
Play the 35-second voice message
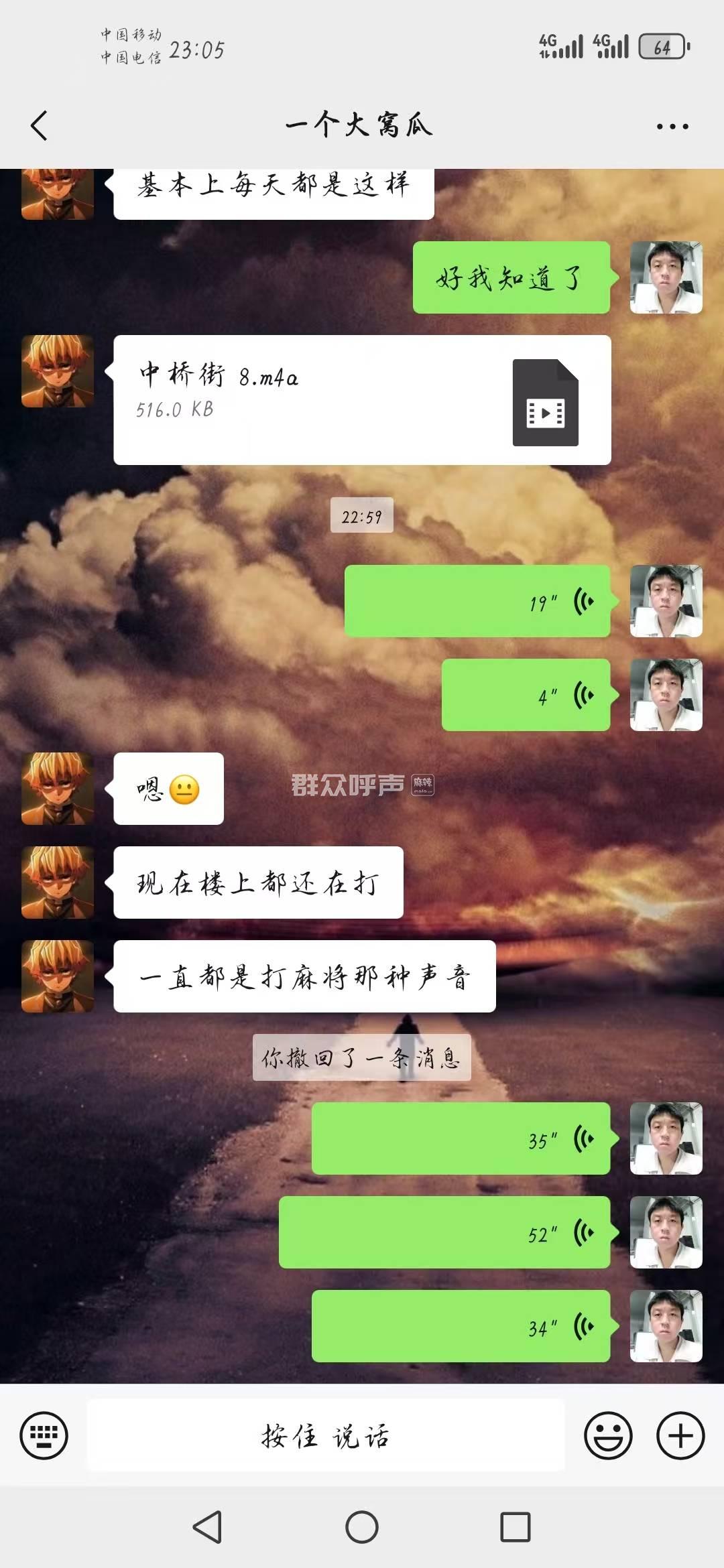coord(461,1138)
